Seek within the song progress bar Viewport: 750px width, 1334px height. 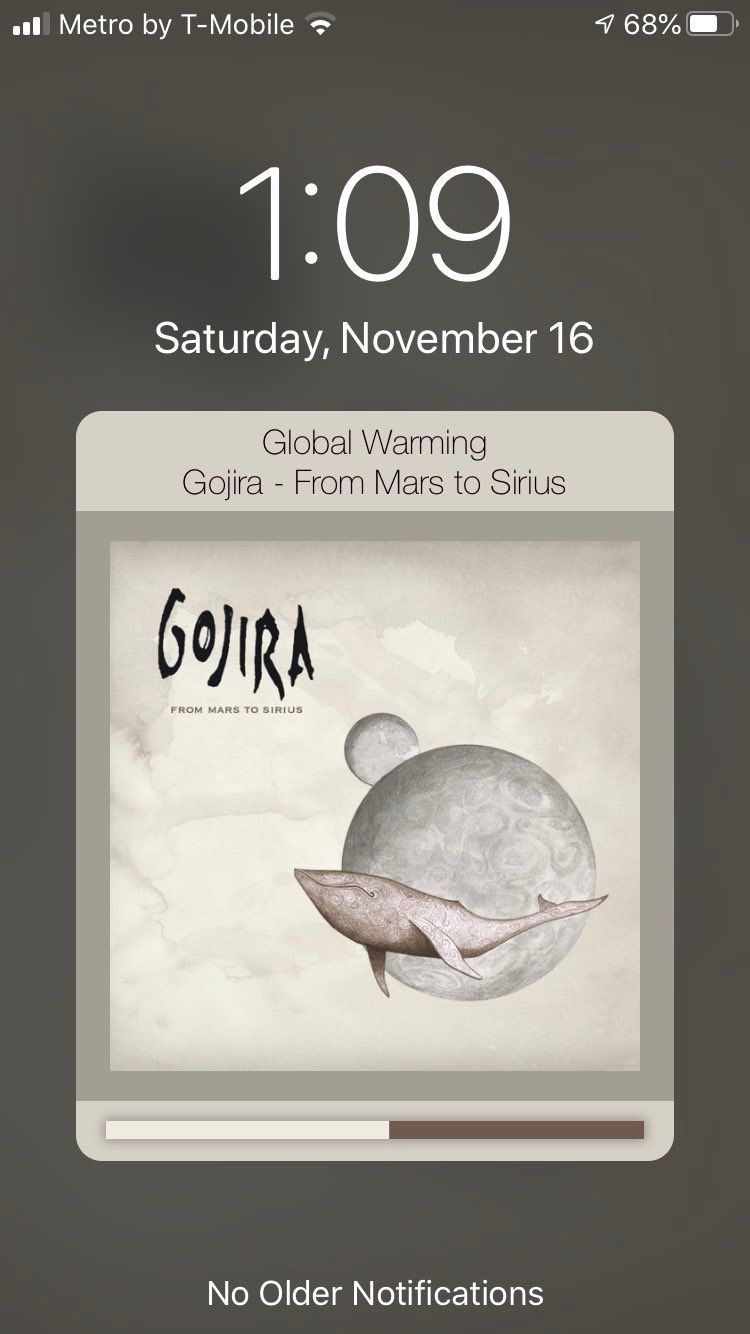pyautogui.click(x=375, y=1130)
